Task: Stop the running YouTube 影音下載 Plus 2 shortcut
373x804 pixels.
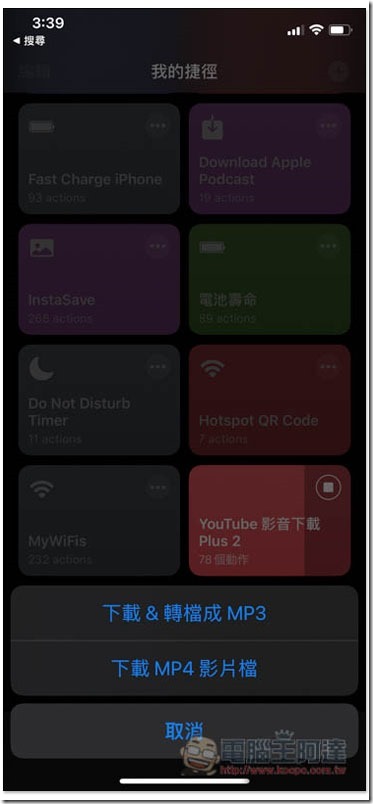Action: pos(328,488)
